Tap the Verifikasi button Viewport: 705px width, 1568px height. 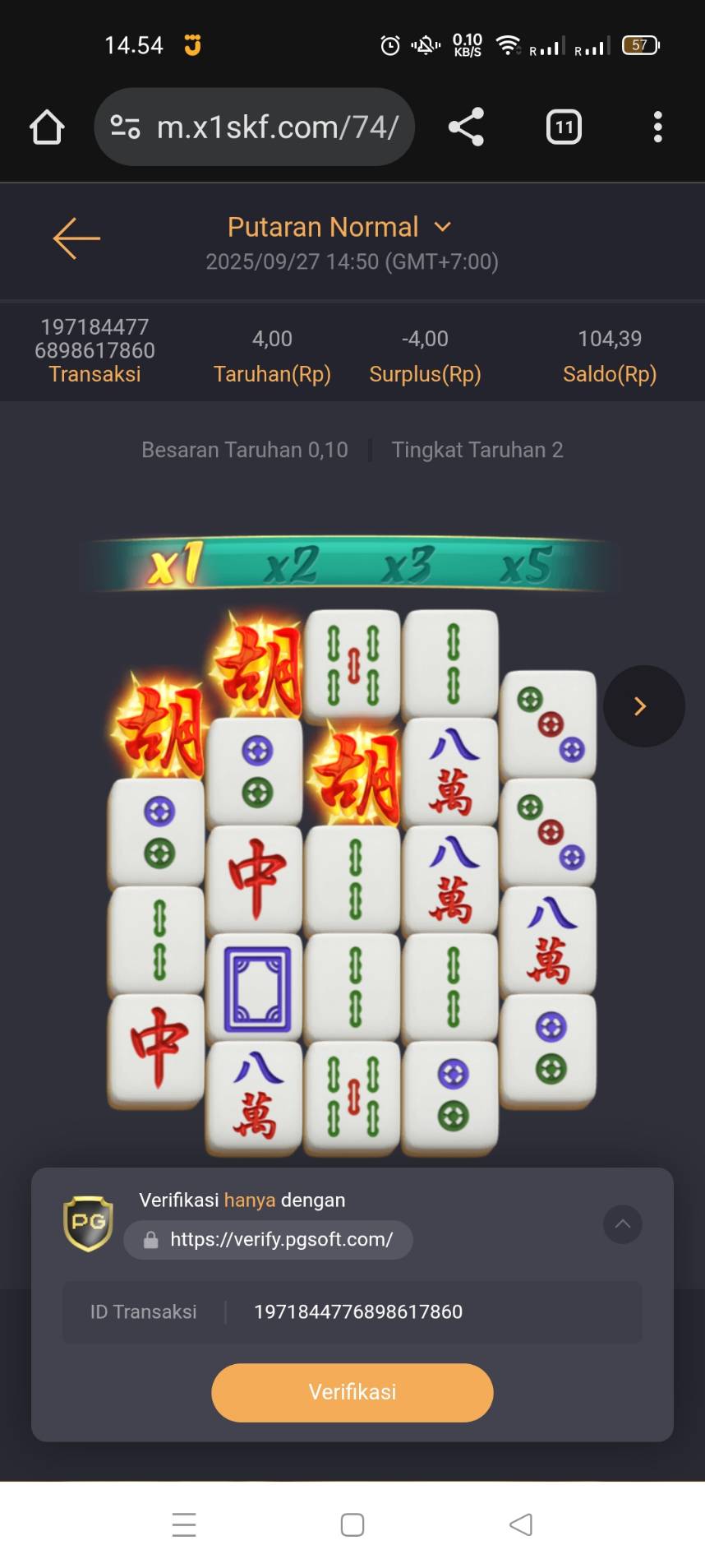tap(352, 1392)
